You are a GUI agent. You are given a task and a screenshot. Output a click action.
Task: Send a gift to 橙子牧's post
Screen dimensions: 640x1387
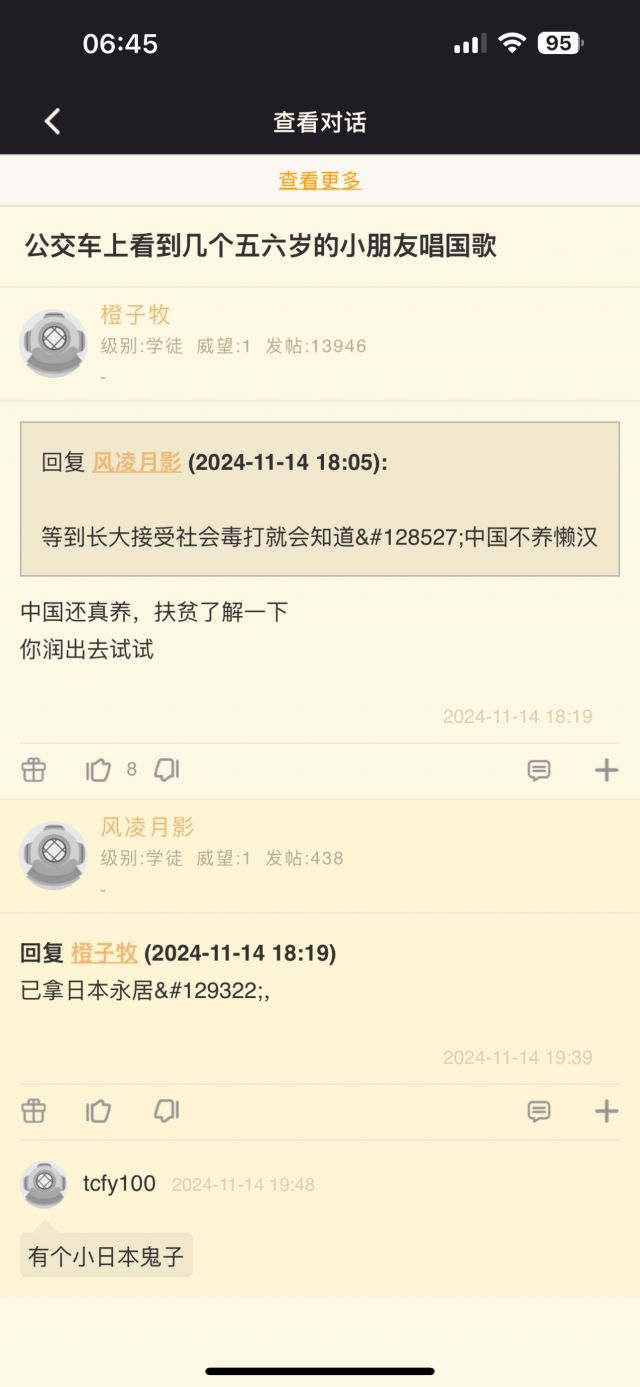click(x=34, y=769)
